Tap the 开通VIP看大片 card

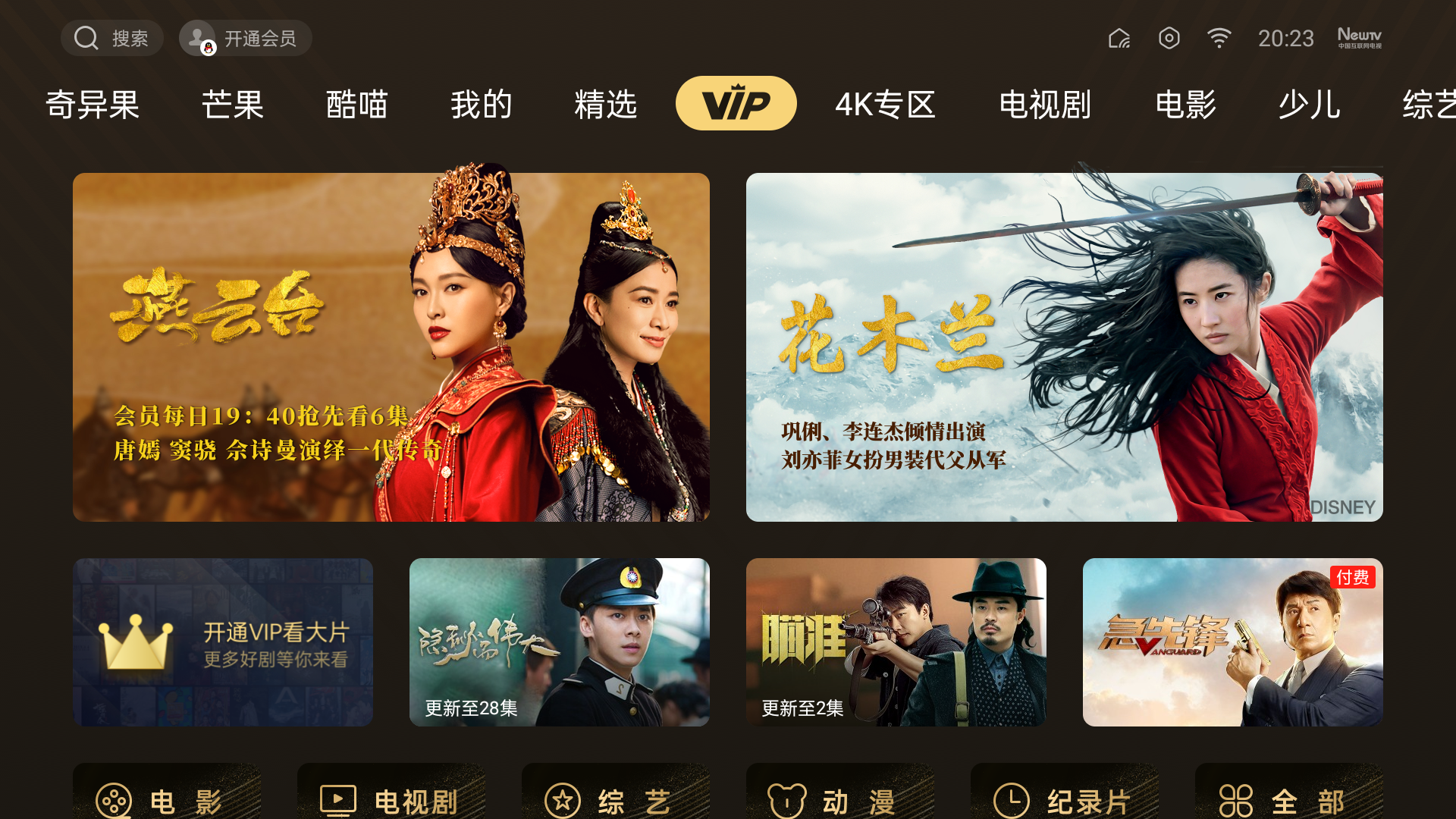click(x=222, y=642)
